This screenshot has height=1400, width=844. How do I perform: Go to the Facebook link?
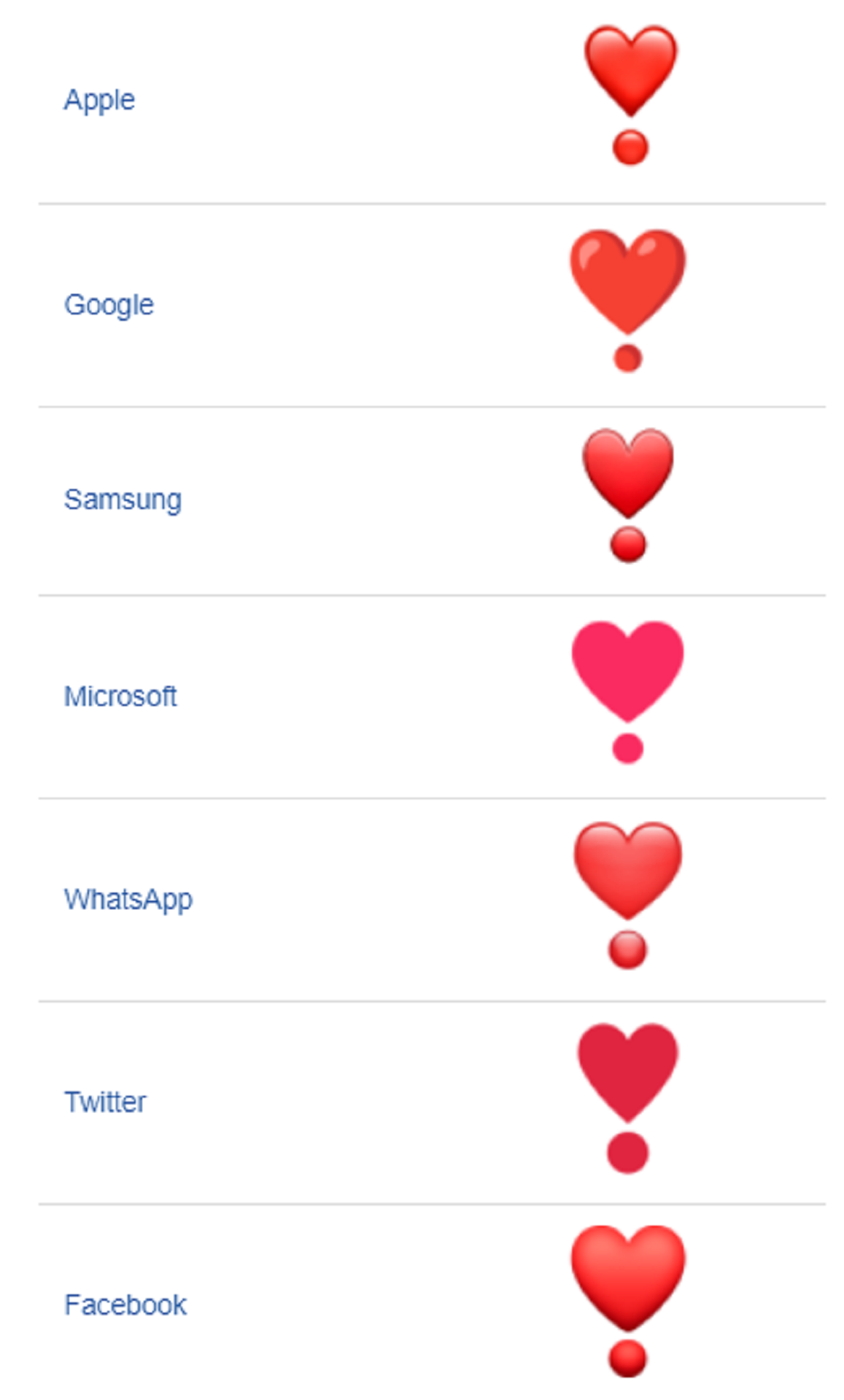(x=125, y=1304)
